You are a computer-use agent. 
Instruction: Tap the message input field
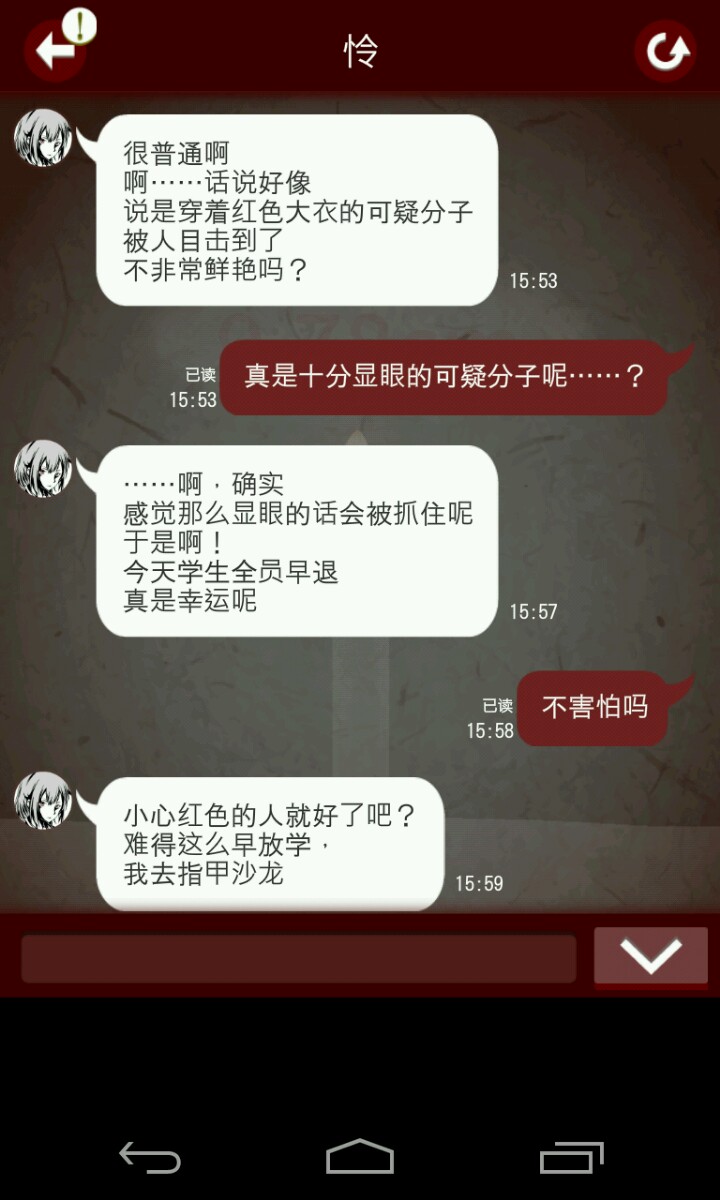298,958
